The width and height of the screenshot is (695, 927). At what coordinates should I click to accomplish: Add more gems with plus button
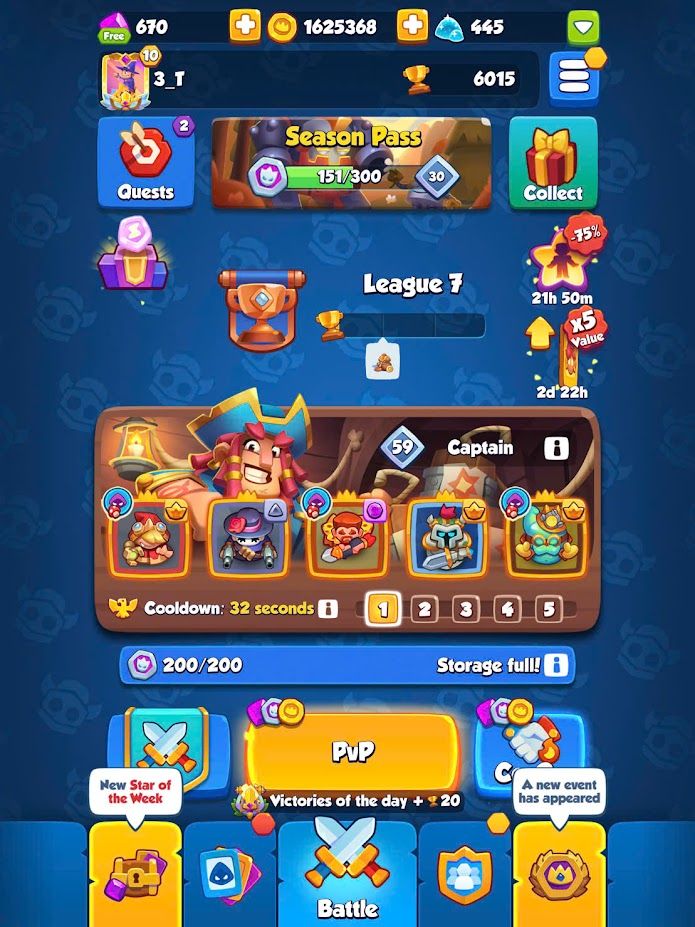tap(244, 26)
